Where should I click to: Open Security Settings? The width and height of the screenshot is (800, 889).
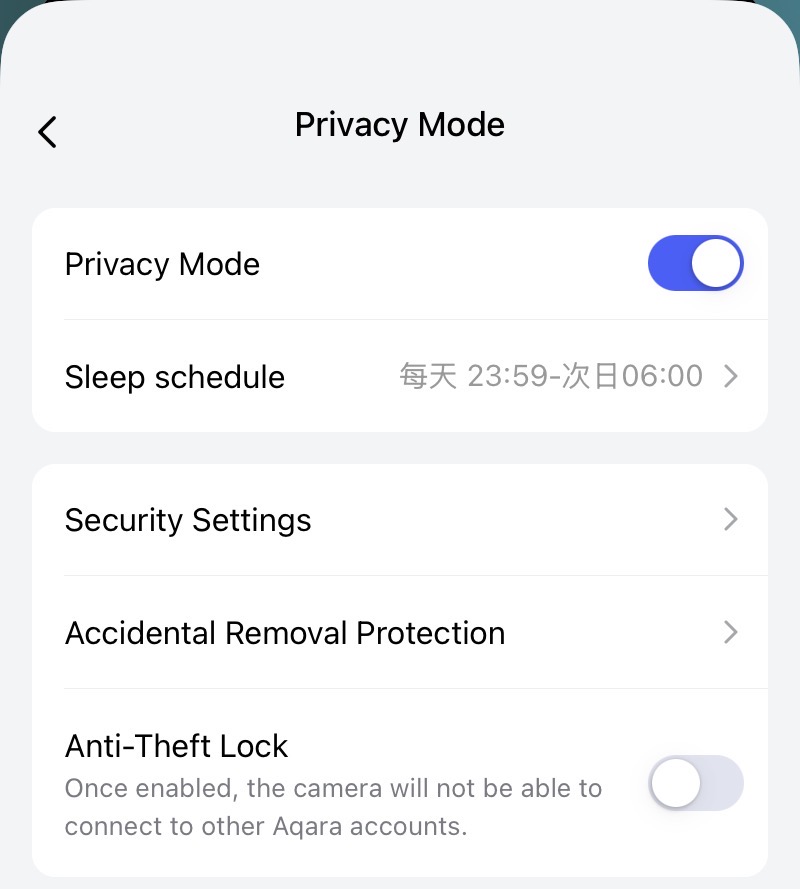click(400, 520)
